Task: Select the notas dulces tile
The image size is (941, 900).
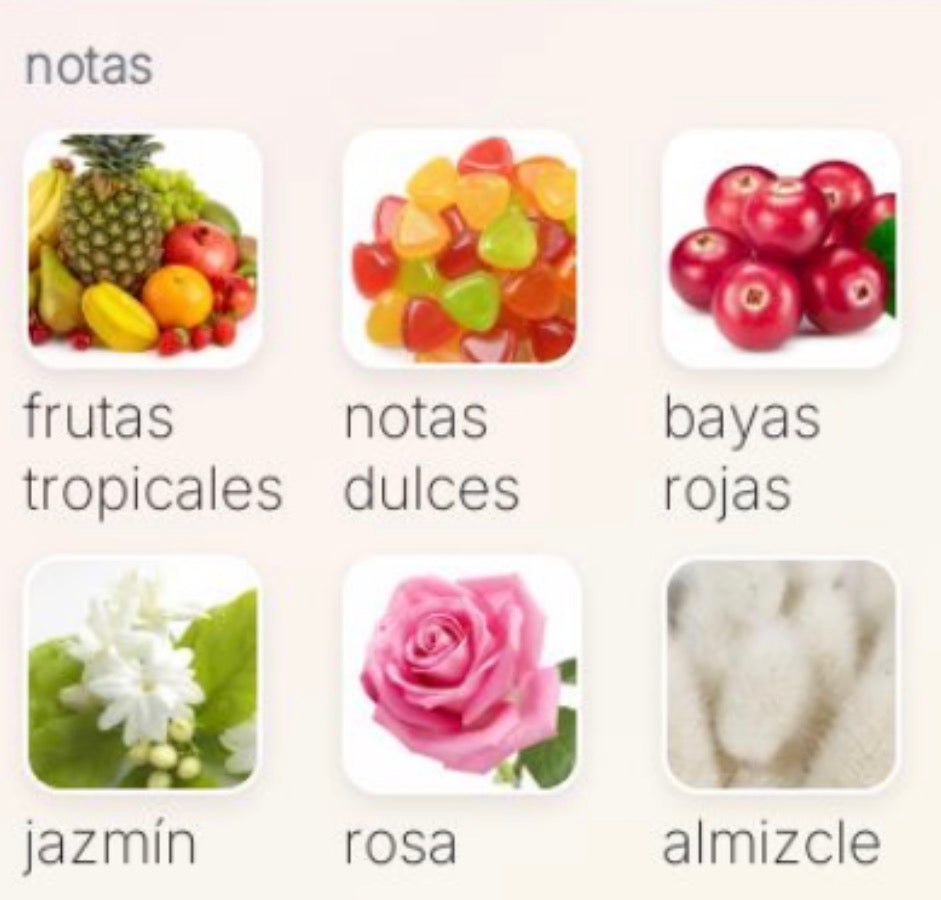Action: tap(462, 248)
